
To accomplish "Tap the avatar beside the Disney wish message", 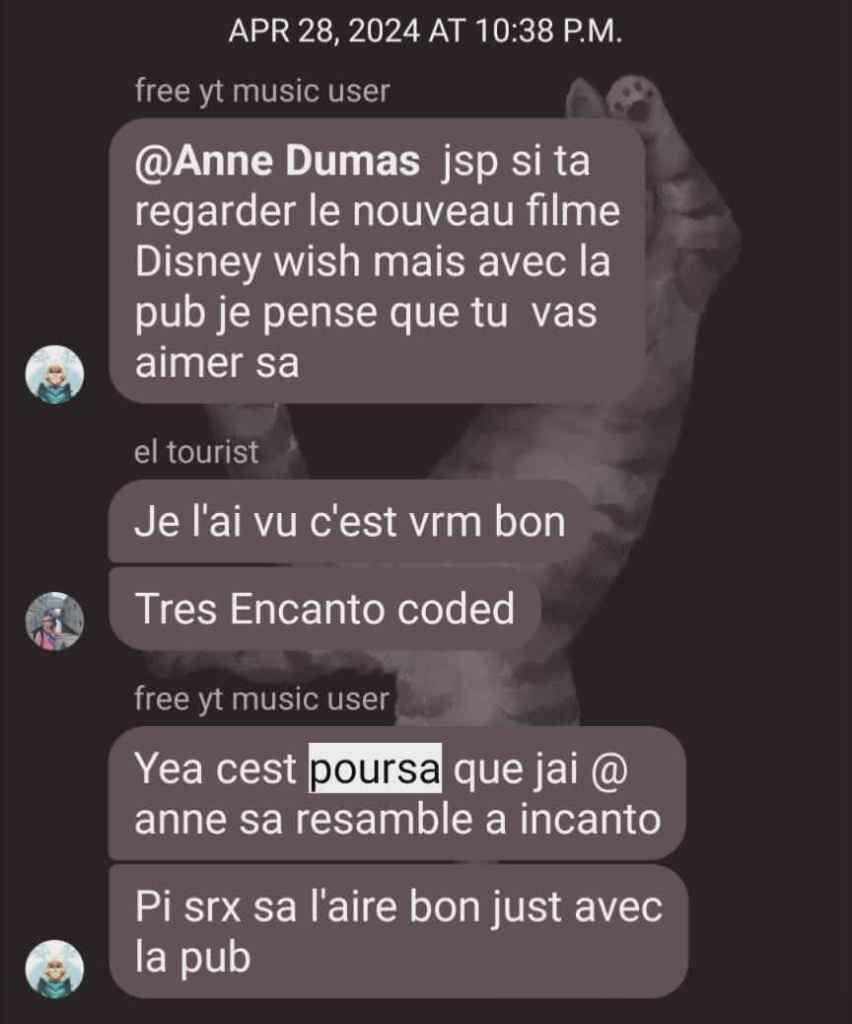I will pyautogui.click(x=54, y=375).
